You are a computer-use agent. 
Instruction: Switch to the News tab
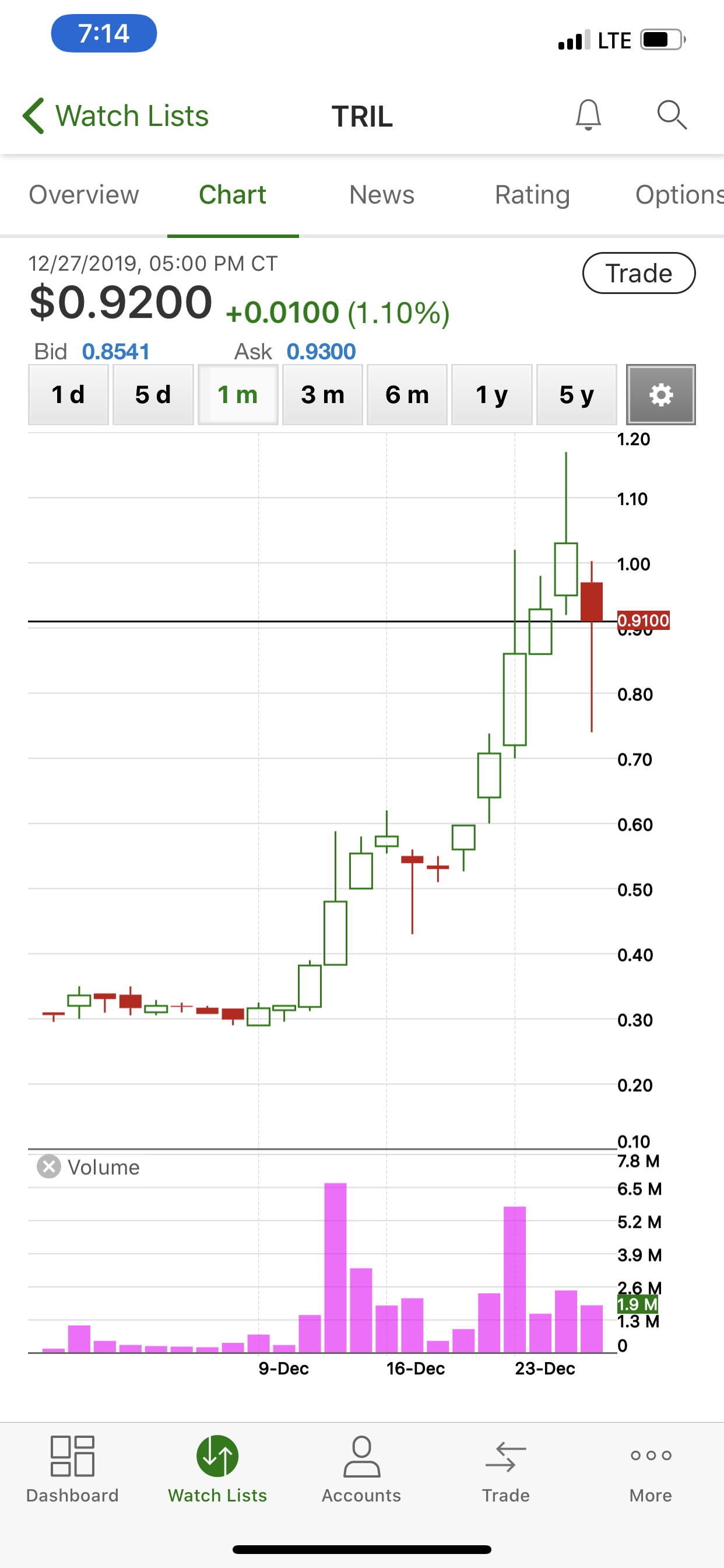click(381, 195)
